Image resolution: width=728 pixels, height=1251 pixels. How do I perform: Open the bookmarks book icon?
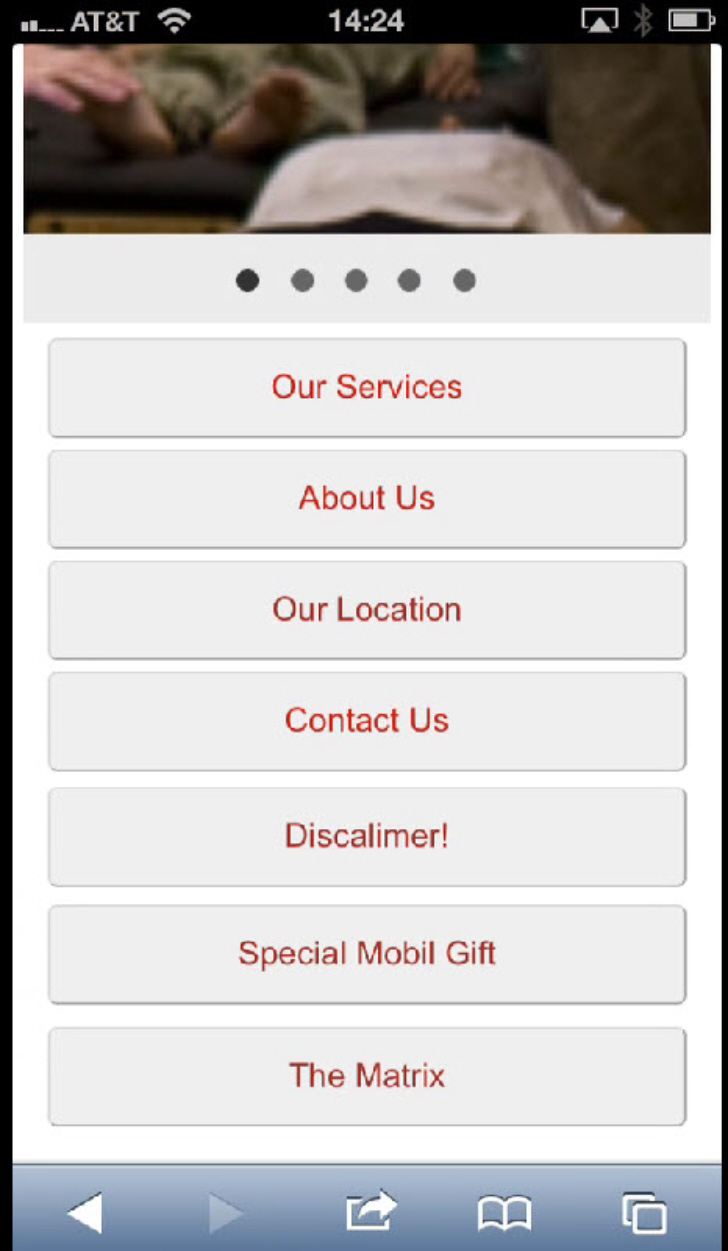coord(504,1214)
